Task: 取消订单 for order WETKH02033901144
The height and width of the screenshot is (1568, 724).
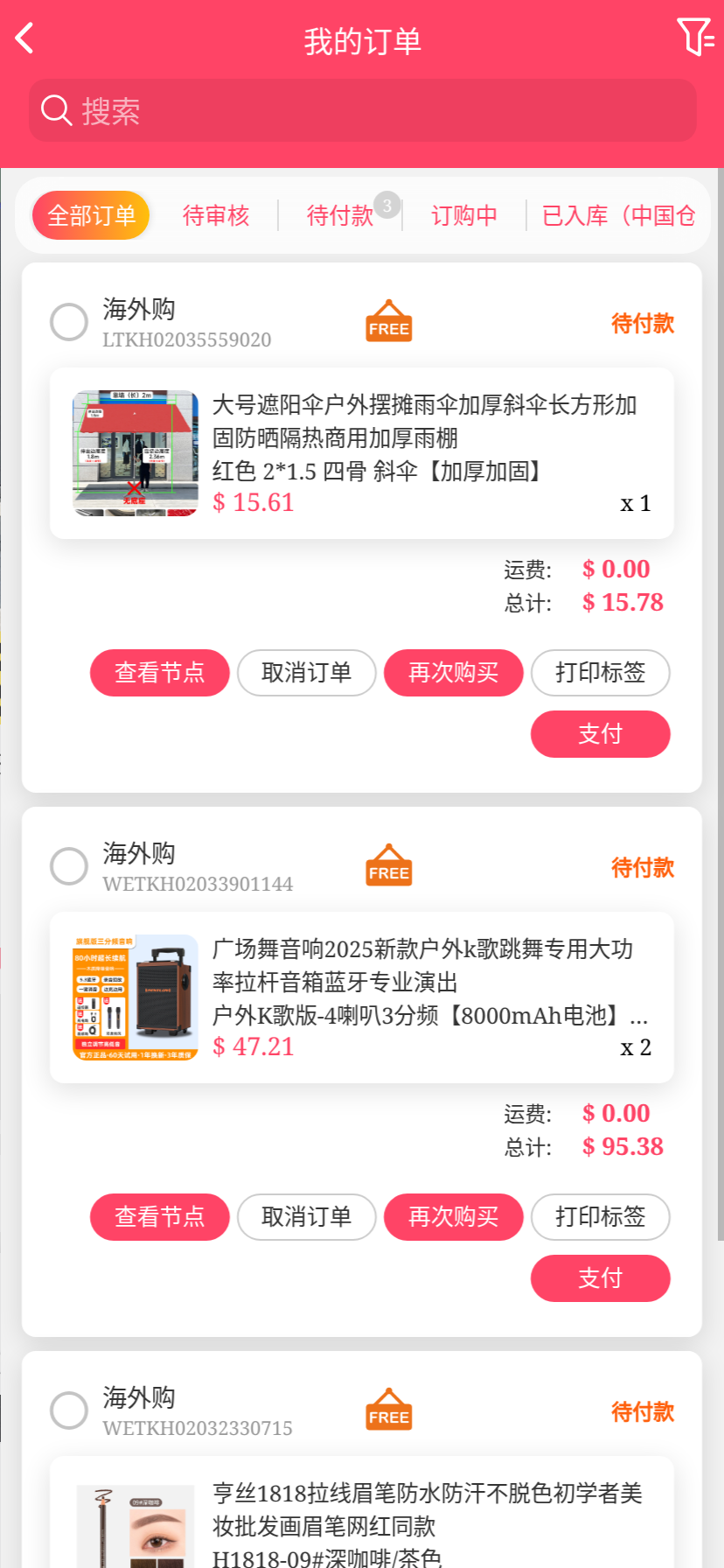Action: pos(307,1217)
